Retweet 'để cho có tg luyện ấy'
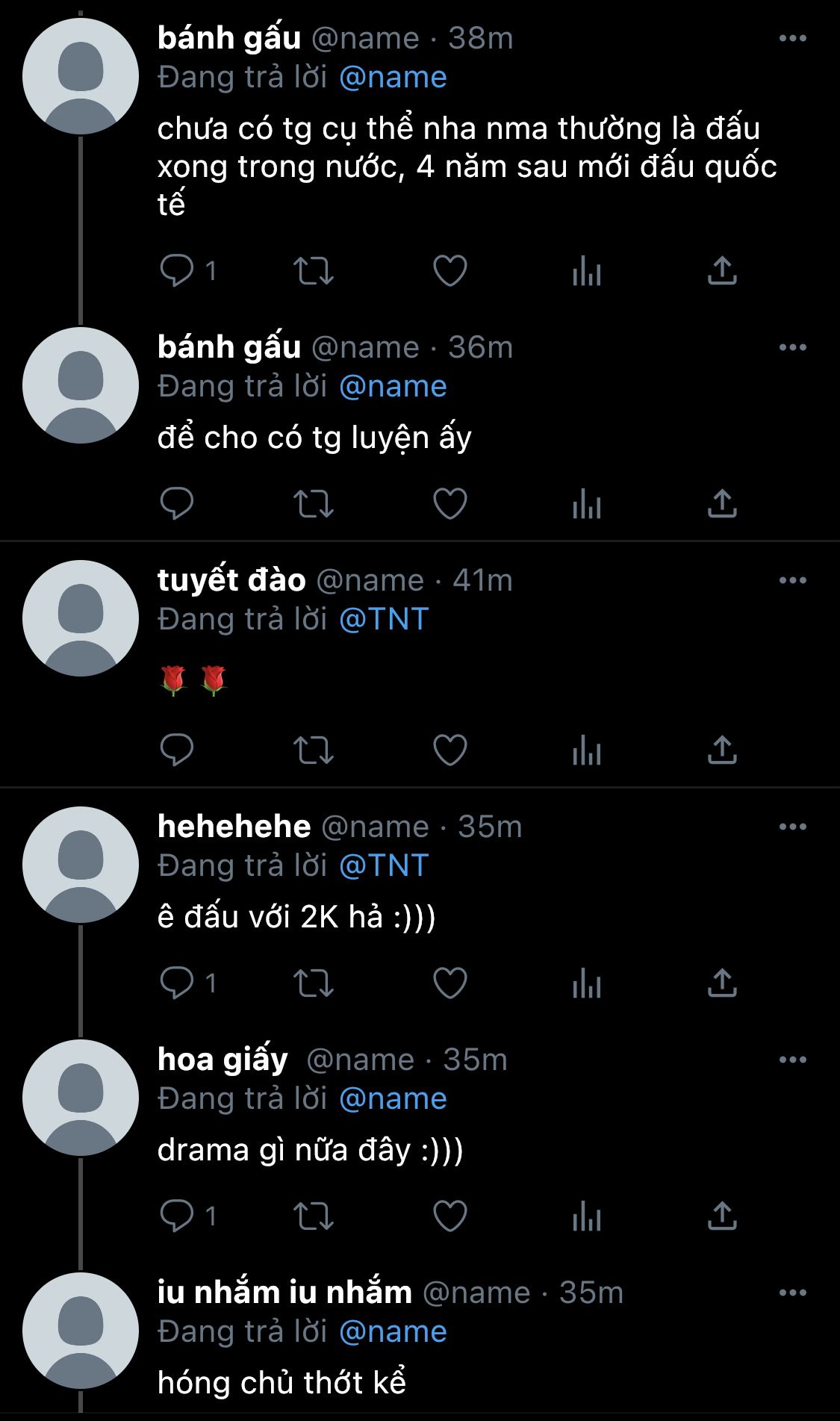This screenshot has width=840, height=1421. click(313, 503)
